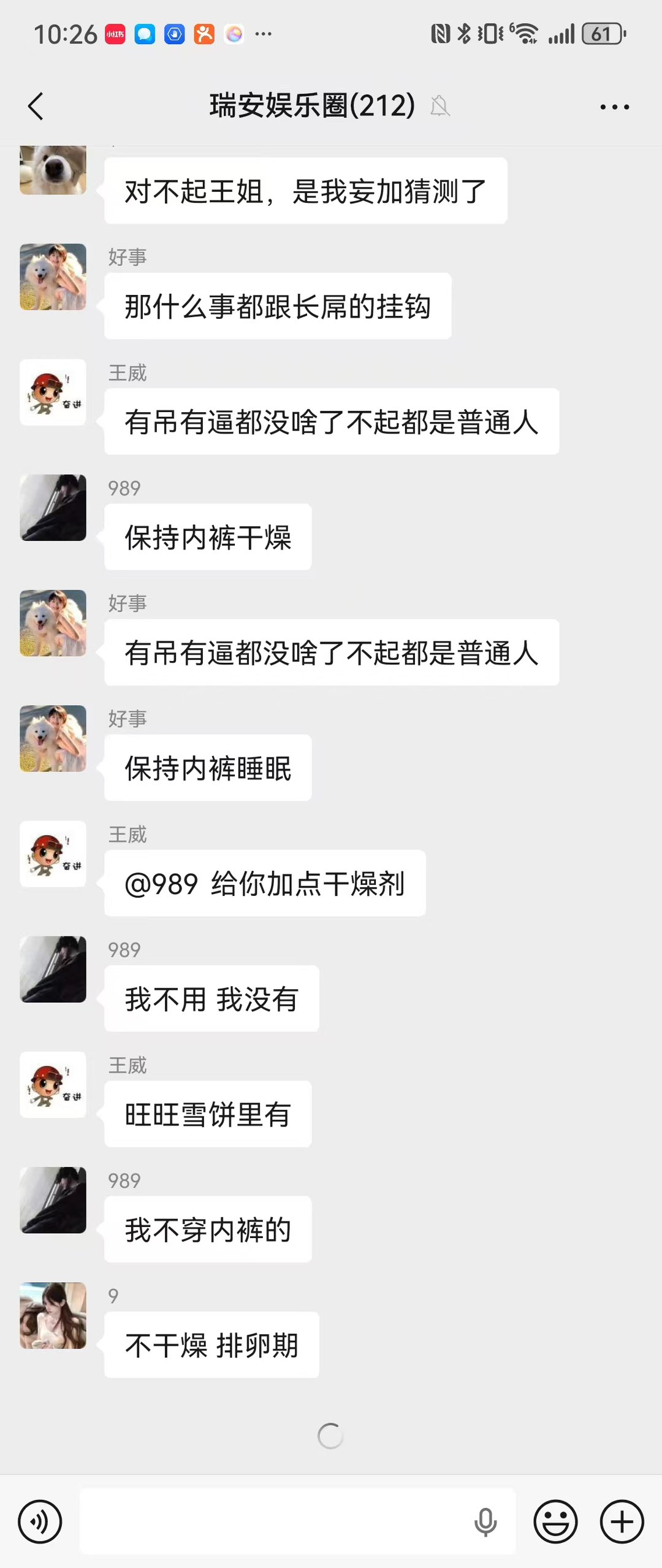Open 989's avatar beside 保持内裤干燥
662x1568 pixels.
(x=53, y=508)
